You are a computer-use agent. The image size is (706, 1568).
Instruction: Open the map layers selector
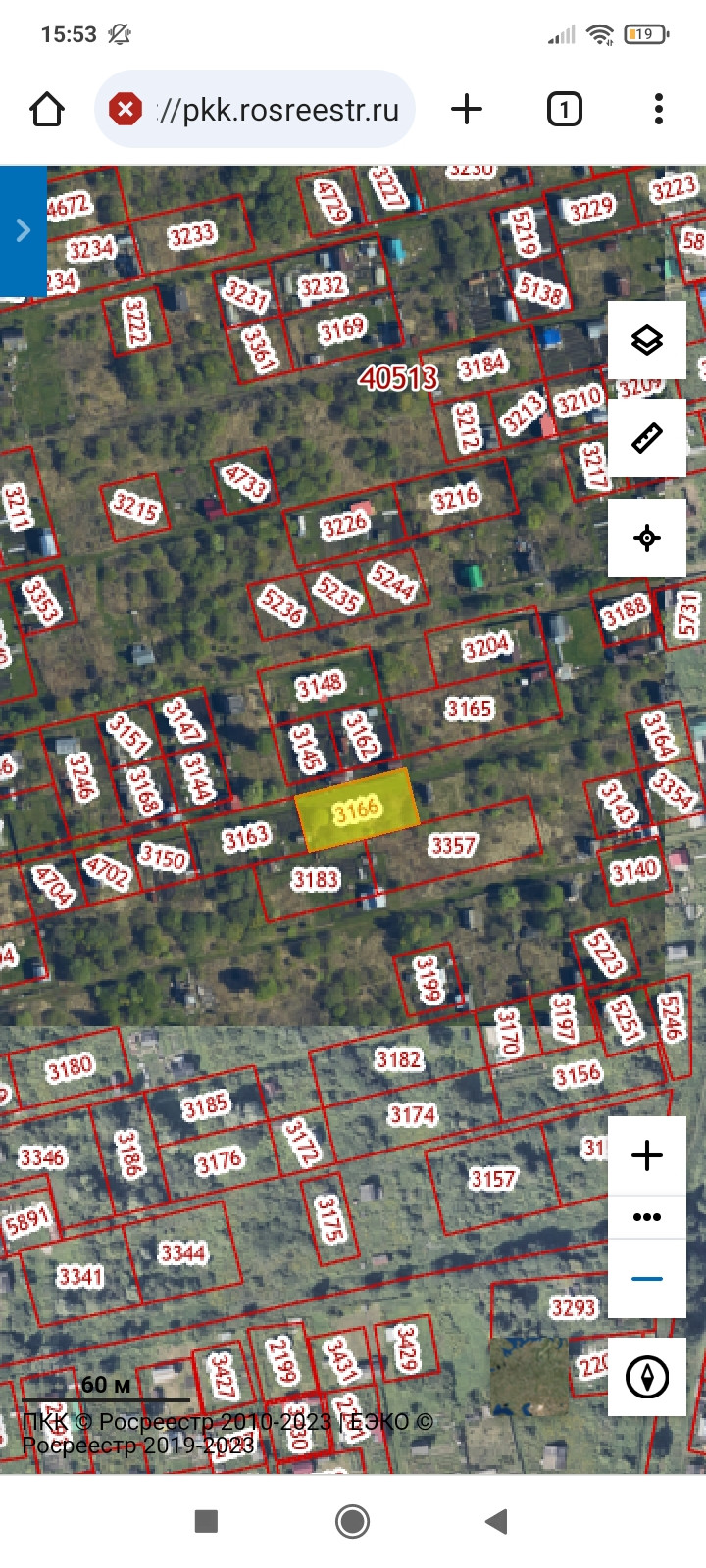(647, 340)
